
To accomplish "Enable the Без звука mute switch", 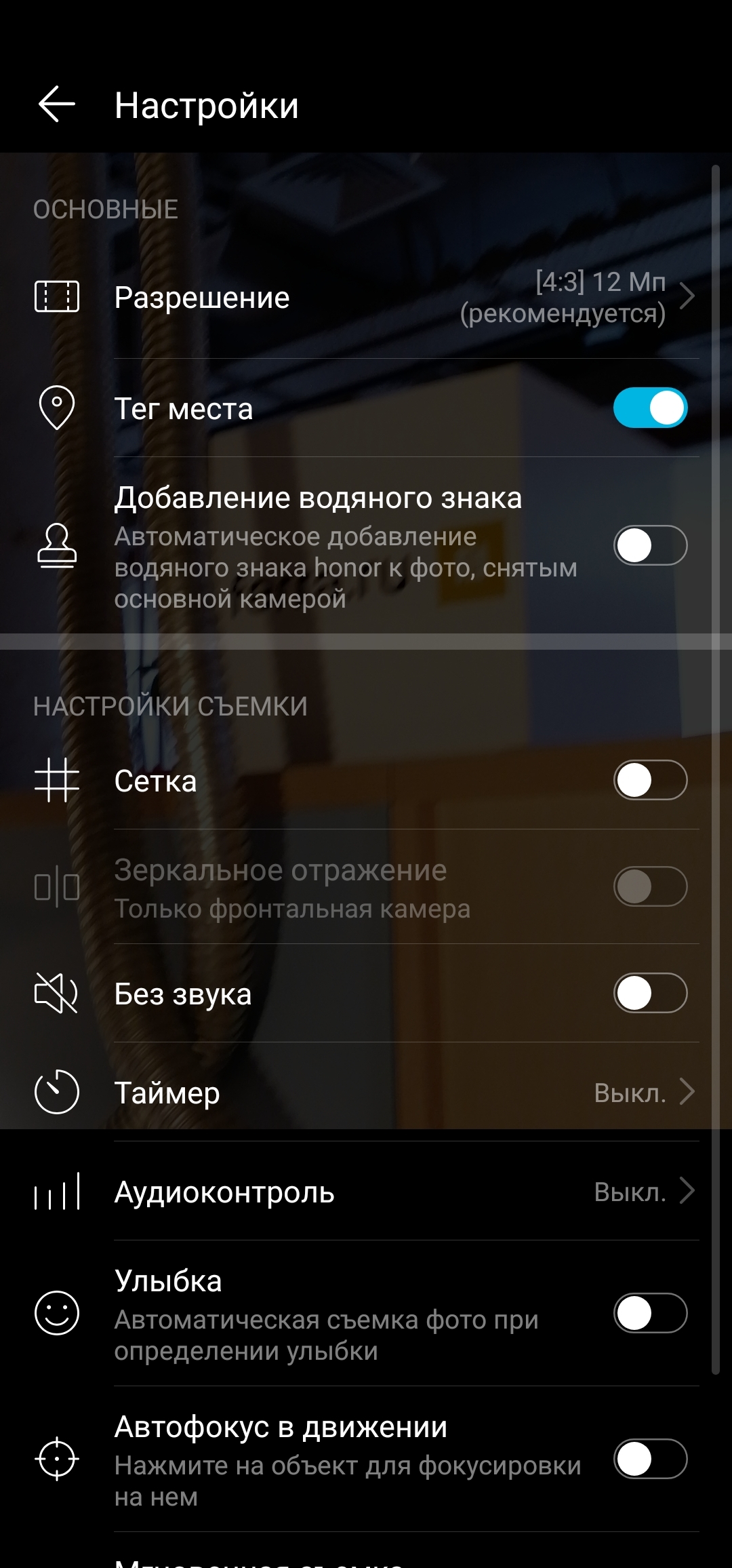I will pyautogui.click(x=650, y=994).
